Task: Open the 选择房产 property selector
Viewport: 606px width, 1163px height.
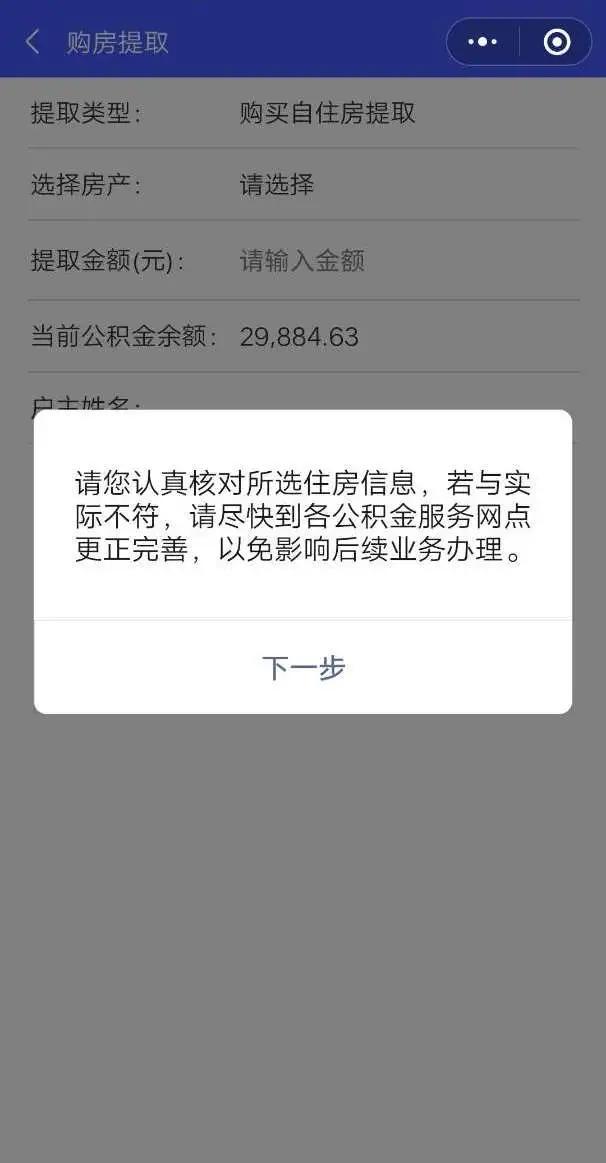Action: point(303,184)
